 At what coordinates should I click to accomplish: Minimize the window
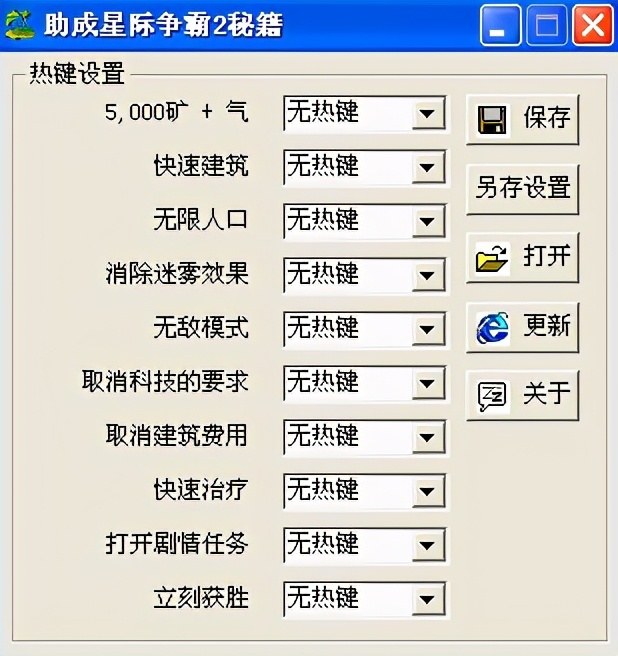pyautogui.click(x=501, y=26)
